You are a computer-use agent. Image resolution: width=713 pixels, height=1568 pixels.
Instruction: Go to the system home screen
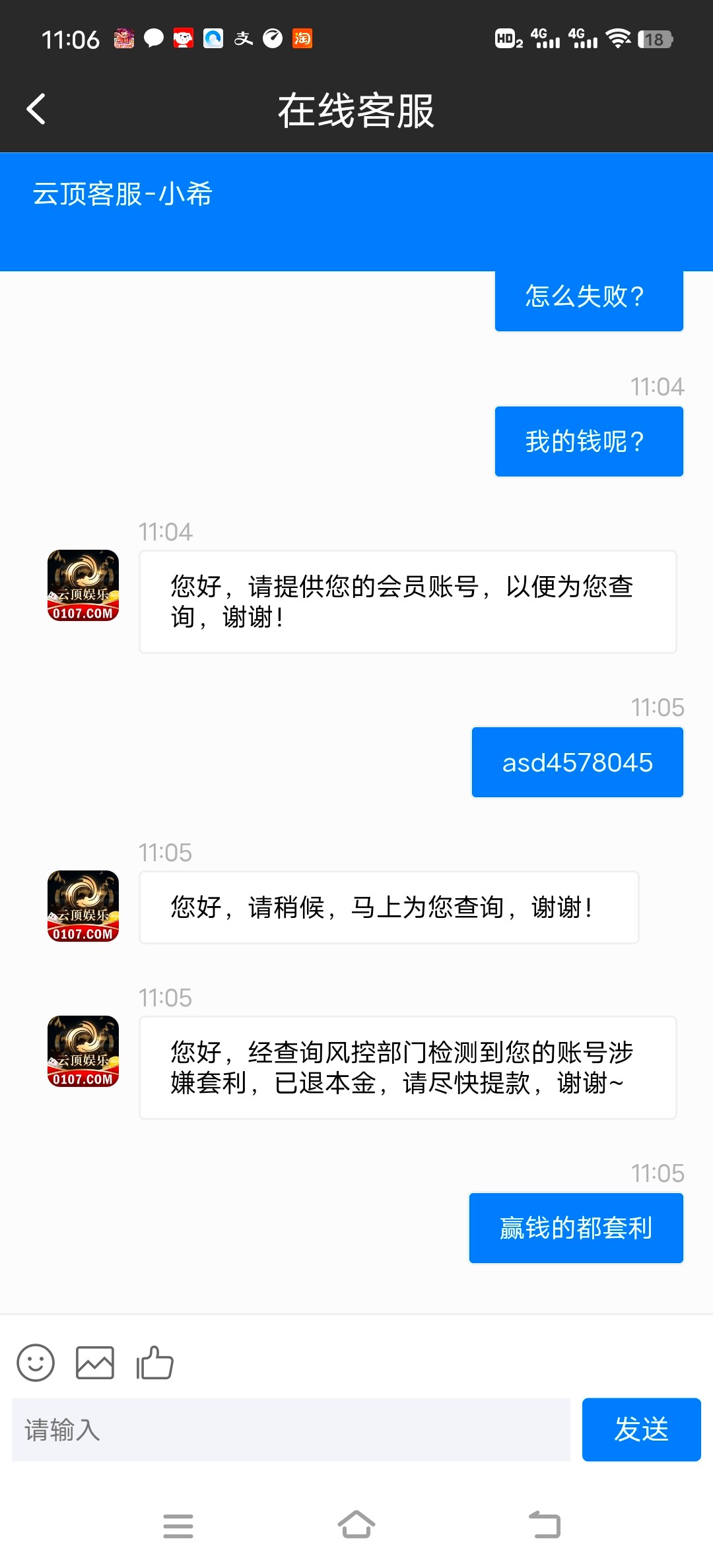(x=356, y=1525)
